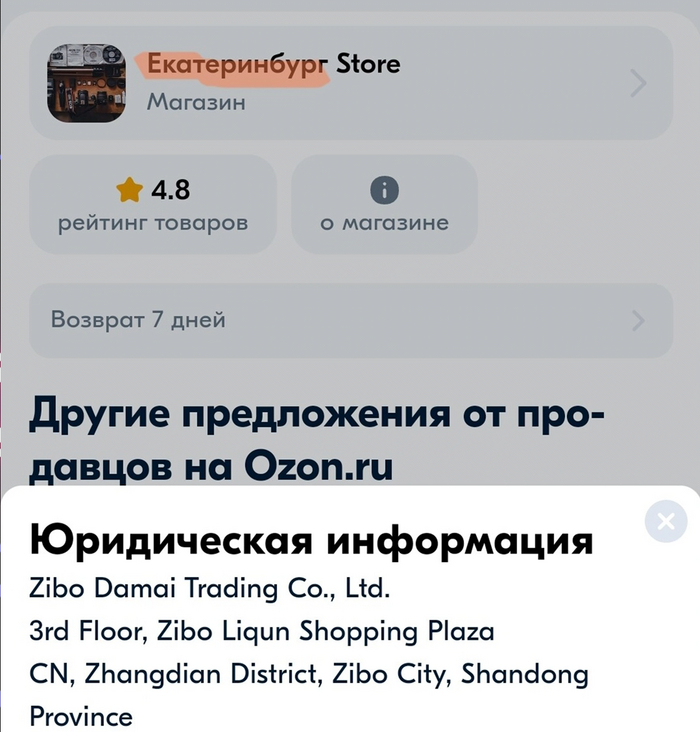
Task: Open the Возврат 7 дней details
Action: pos(350,321)
